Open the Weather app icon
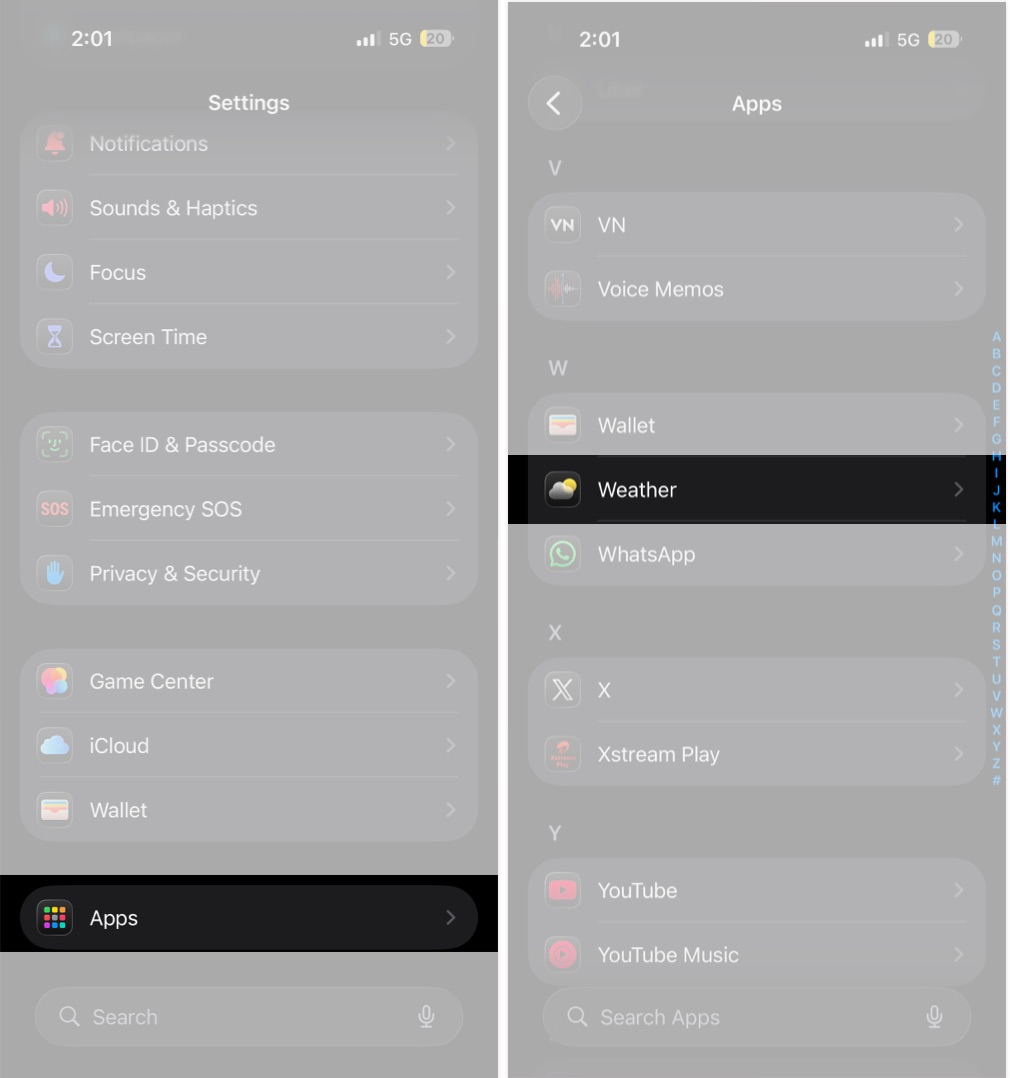 point(562,490)
